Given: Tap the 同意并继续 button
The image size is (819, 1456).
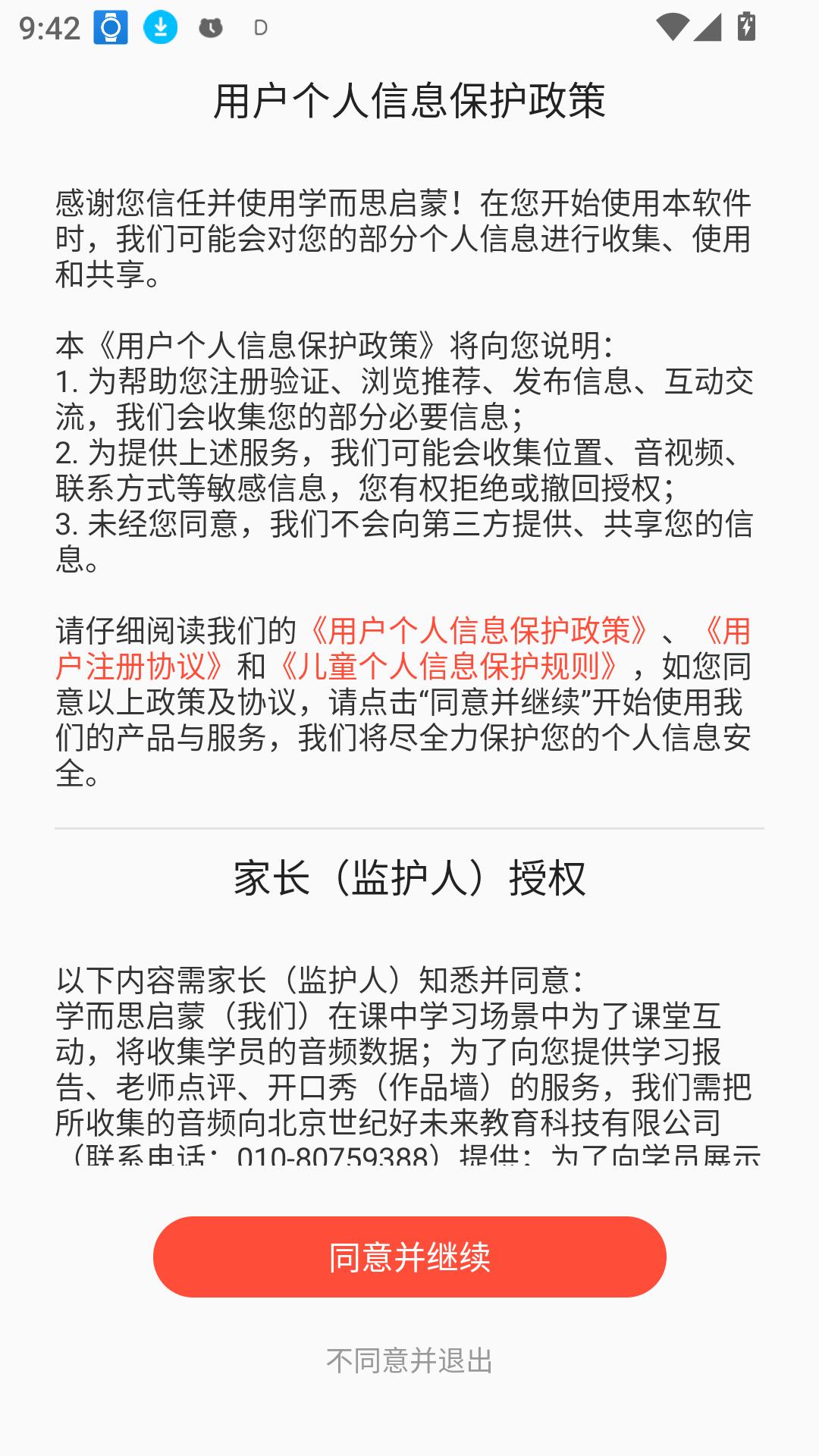Looking at the screenshot, I should pos(409,1256).
